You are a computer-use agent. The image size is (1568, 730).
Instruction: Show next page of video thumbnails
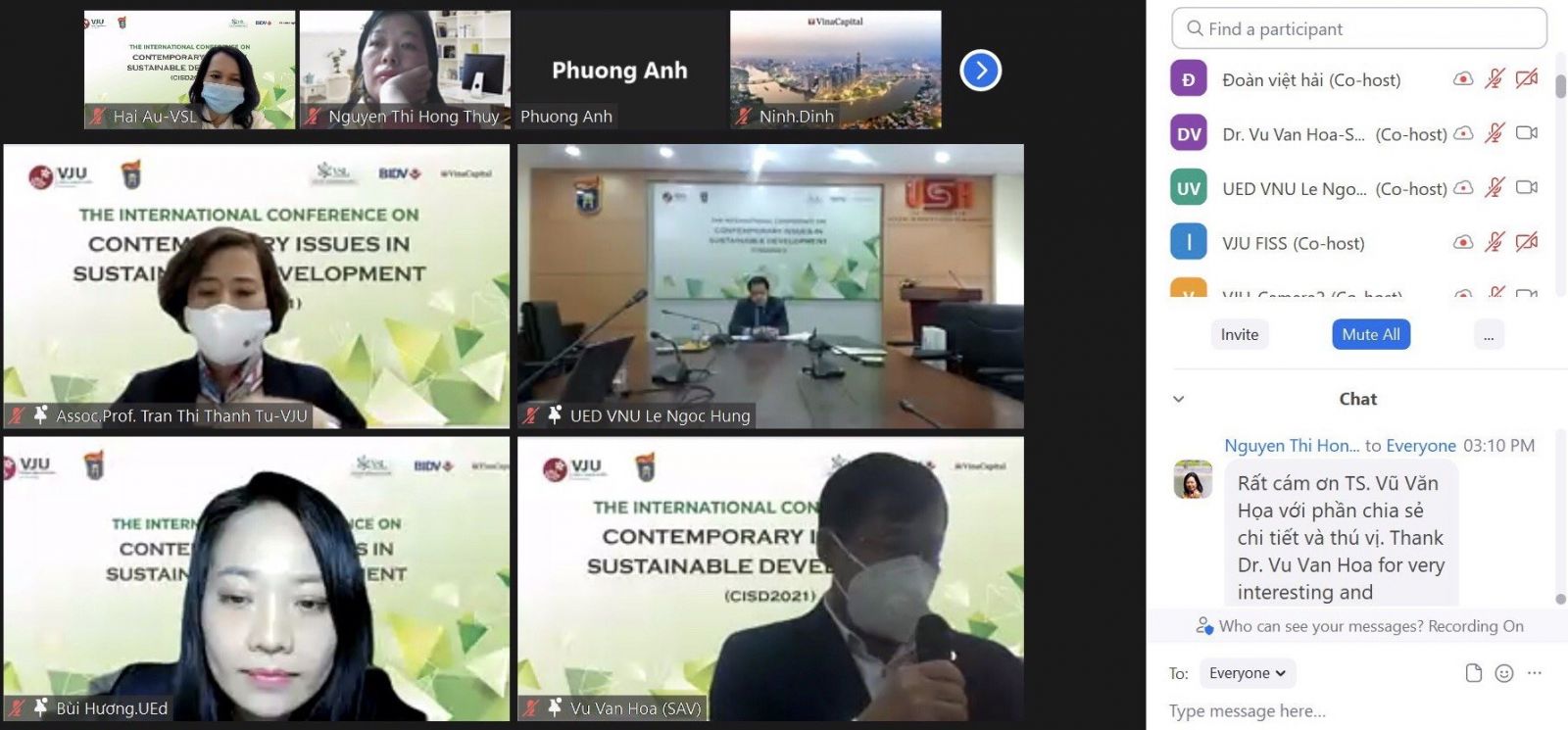tap(980, 71)
